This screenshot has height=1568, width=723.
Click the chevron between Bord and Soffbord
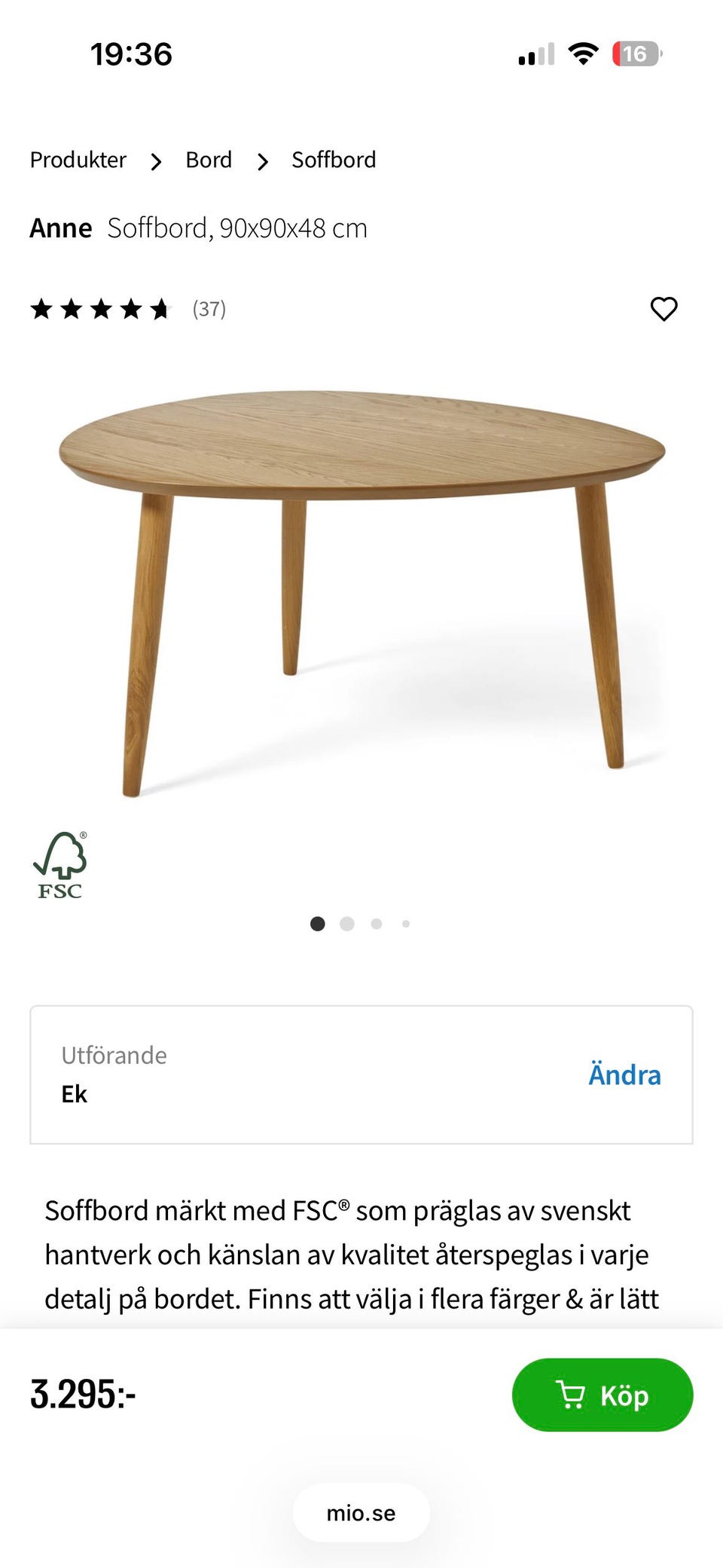261,160
